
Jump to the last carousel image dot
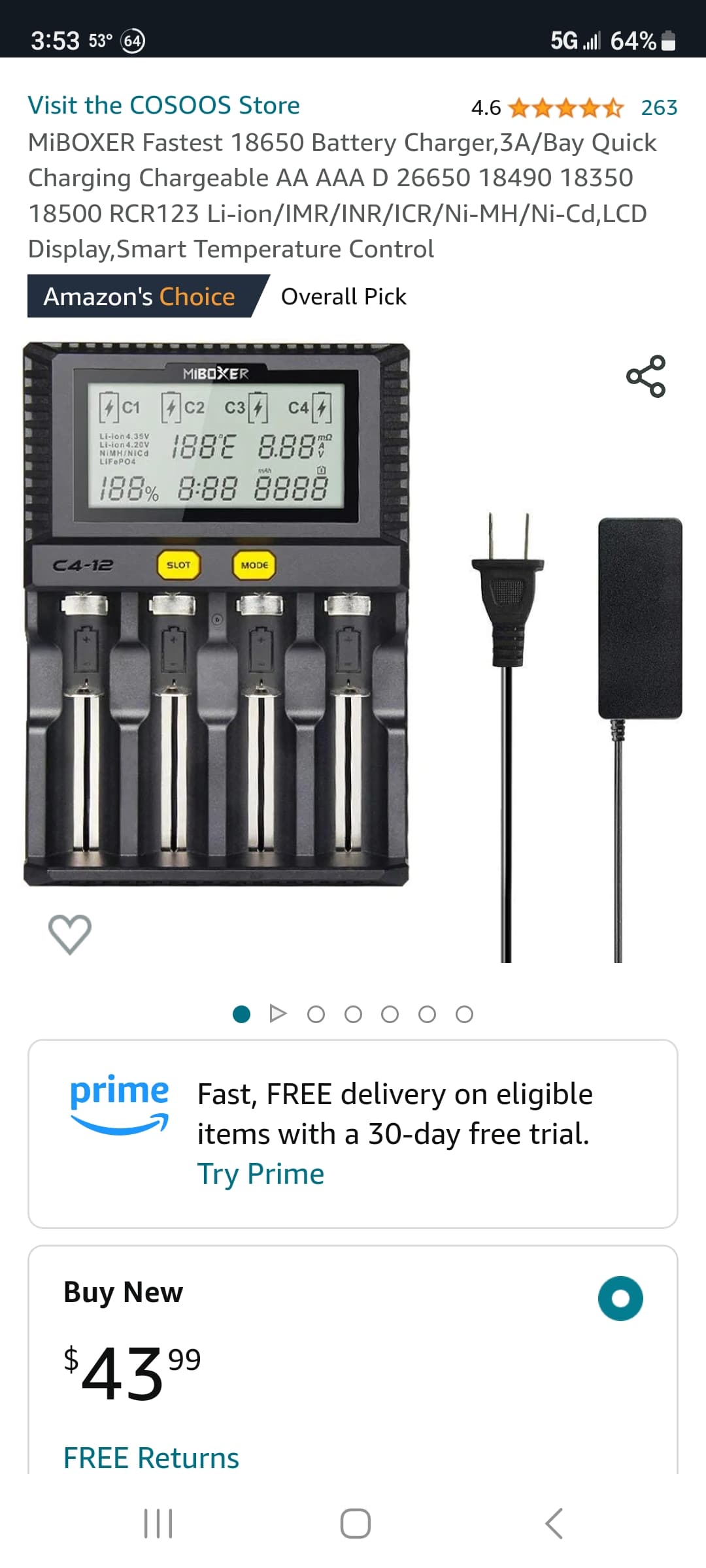[x=464, y=1014]
